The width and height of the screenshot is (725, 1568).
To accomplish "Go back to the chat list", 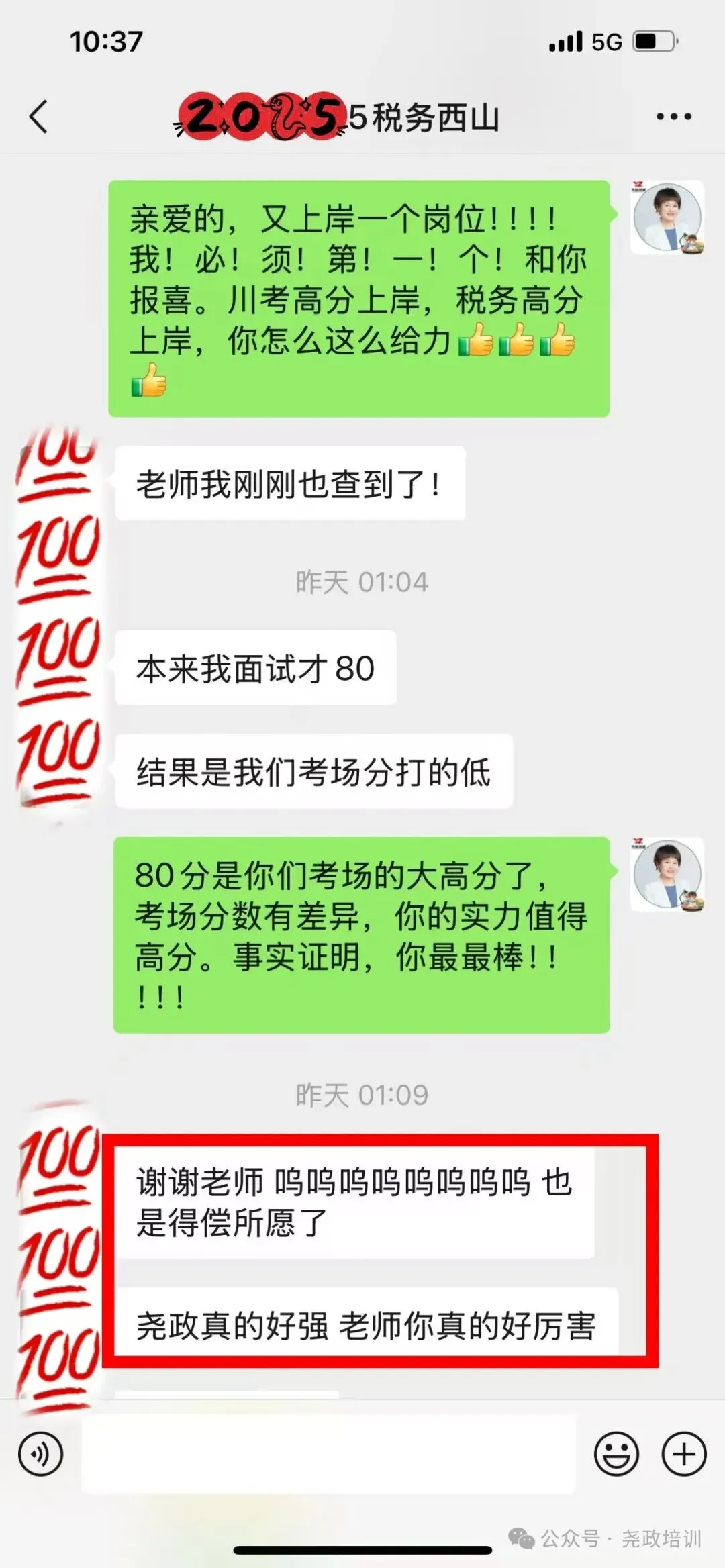I will pos(39,117).
